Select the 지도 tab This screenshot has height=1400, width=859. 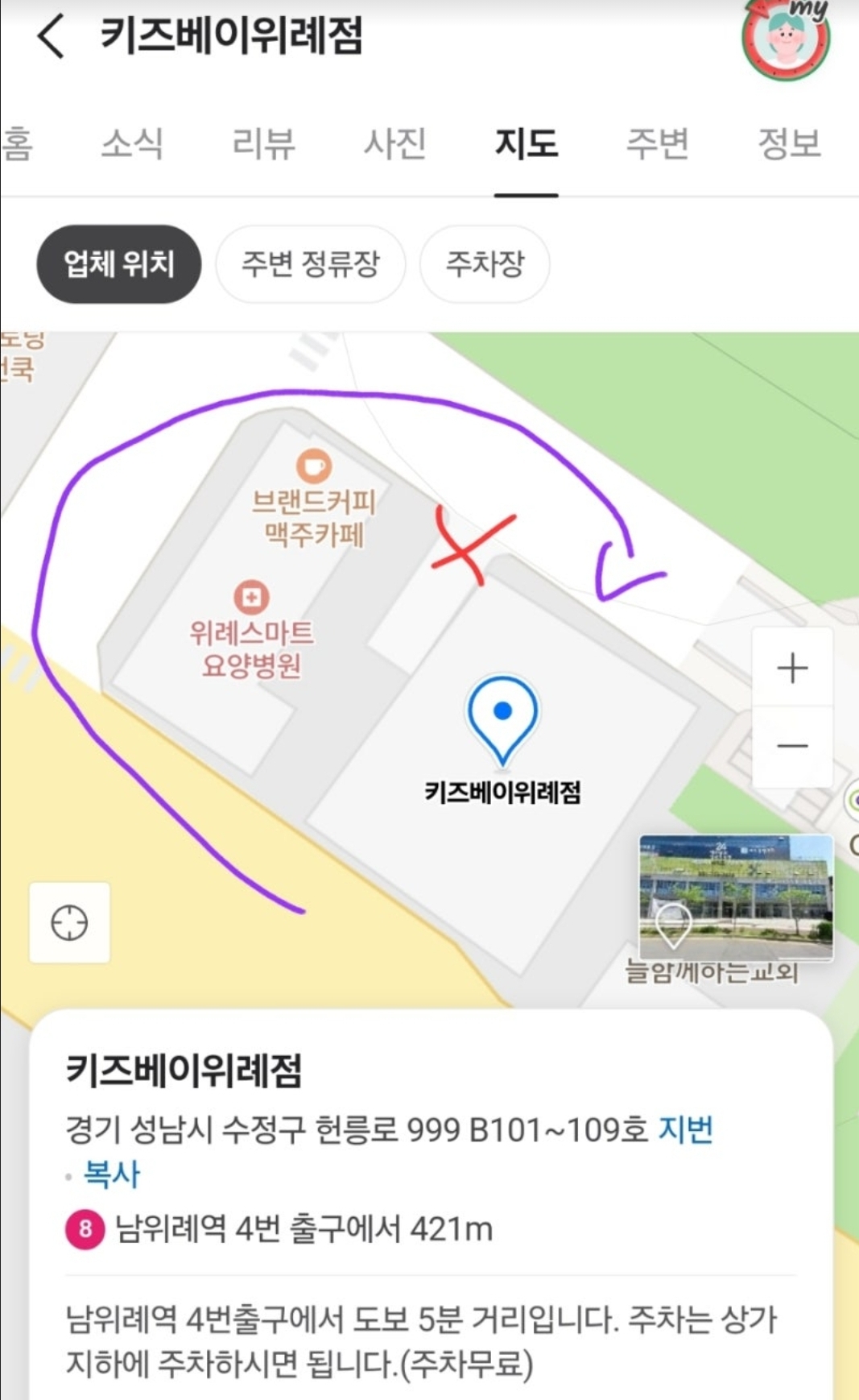point(527,145)
